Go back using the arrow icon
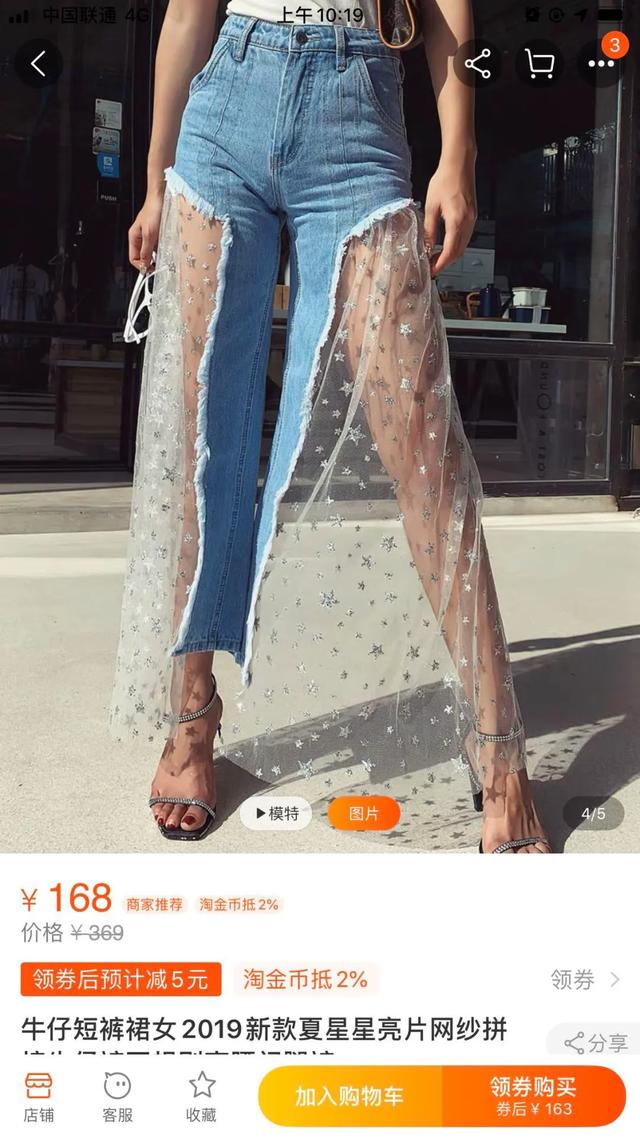 pyautogui.click(x=38, y=64)
